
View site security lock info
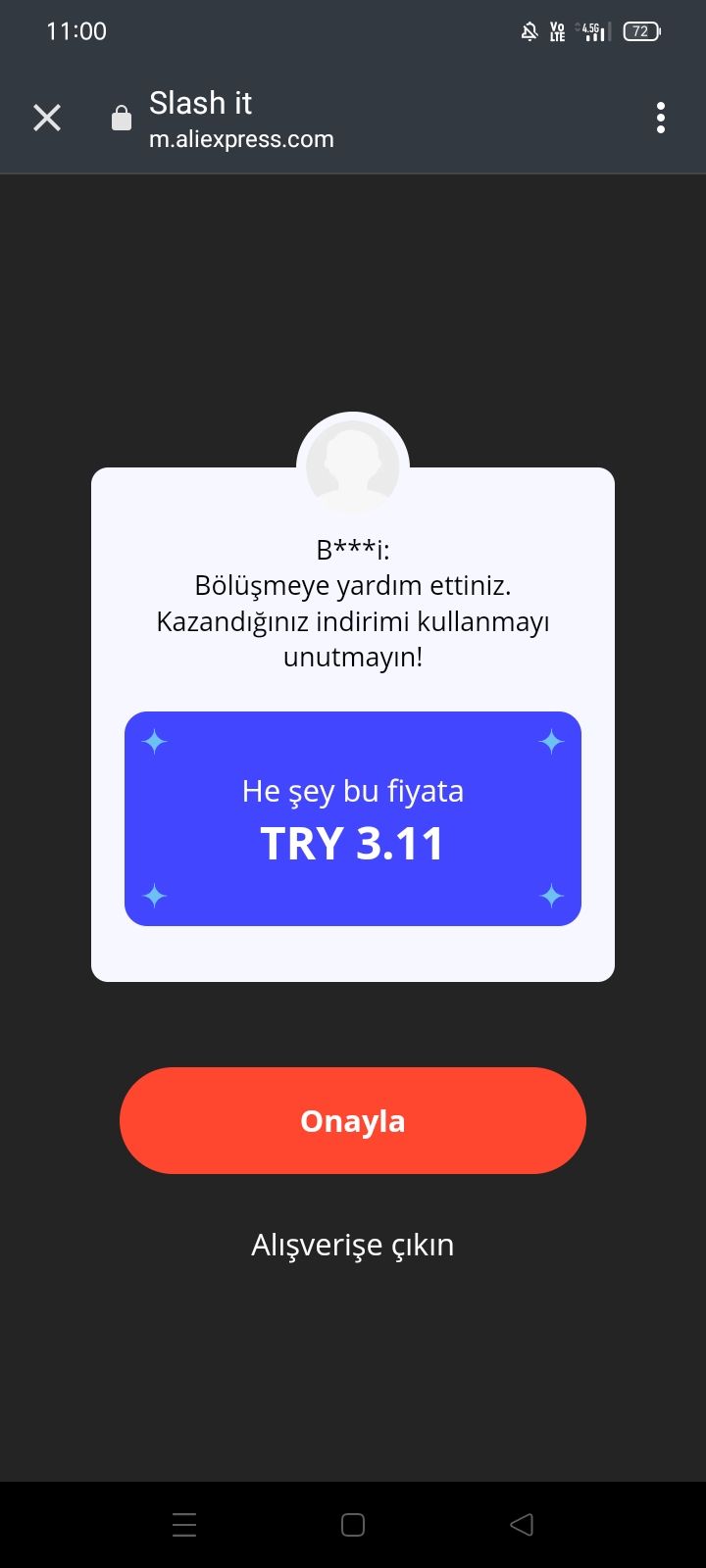[122, 119]
